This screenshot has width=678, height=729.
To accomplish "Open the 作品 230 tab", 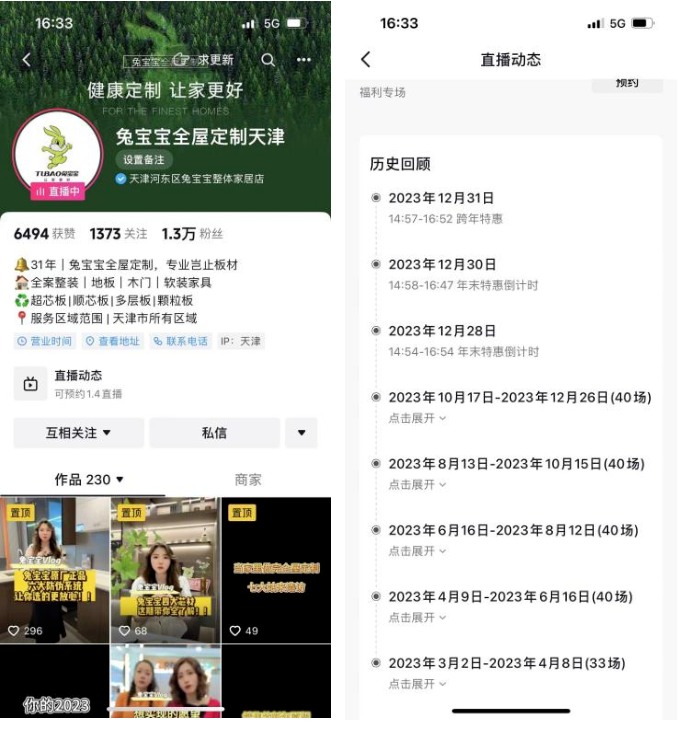I will click(x=89, y=480).
